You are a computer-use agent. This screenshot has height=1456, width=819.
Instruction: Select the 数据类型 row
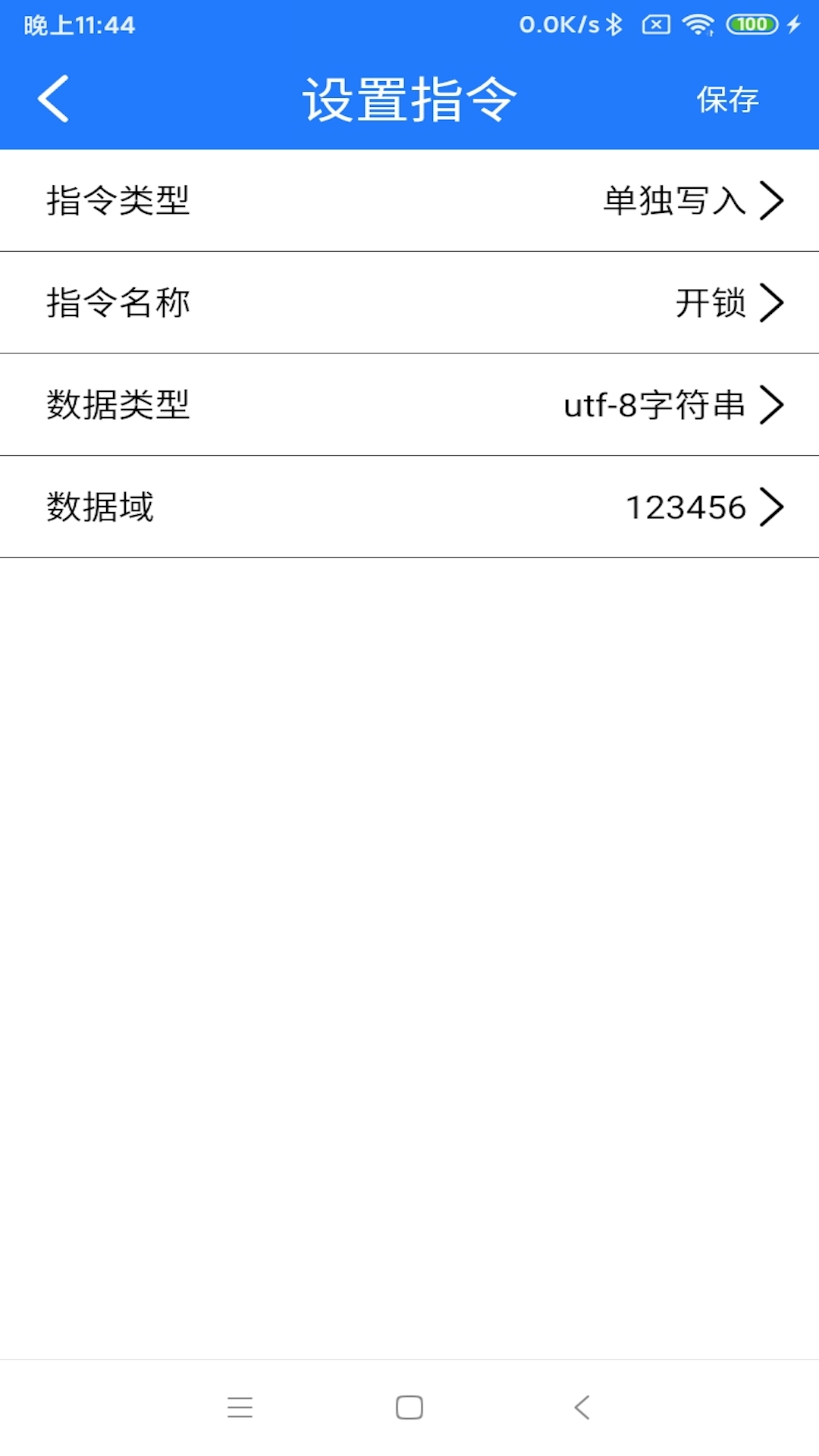409,404
